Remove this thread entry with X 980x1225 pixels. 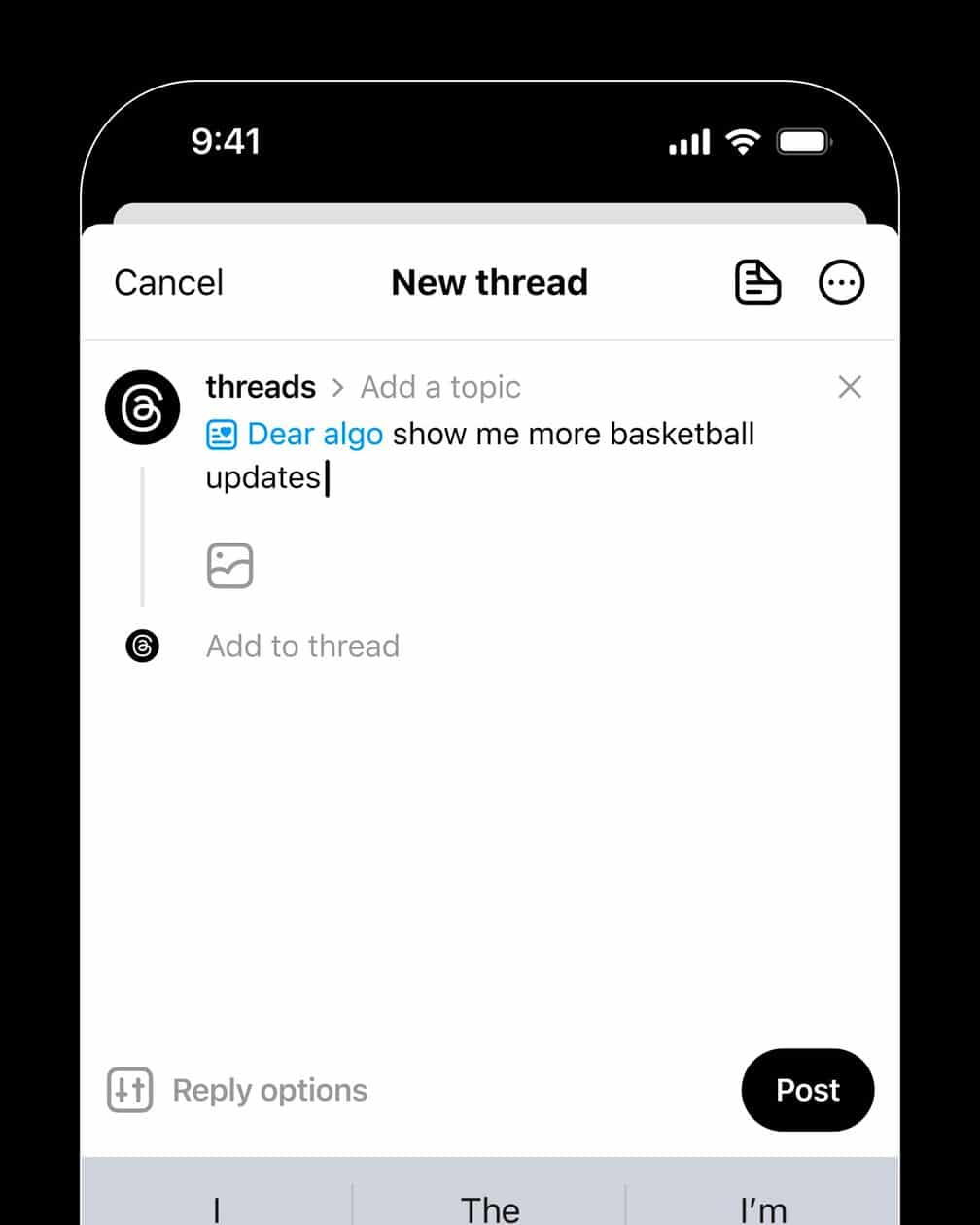click(x=850, y=387)
